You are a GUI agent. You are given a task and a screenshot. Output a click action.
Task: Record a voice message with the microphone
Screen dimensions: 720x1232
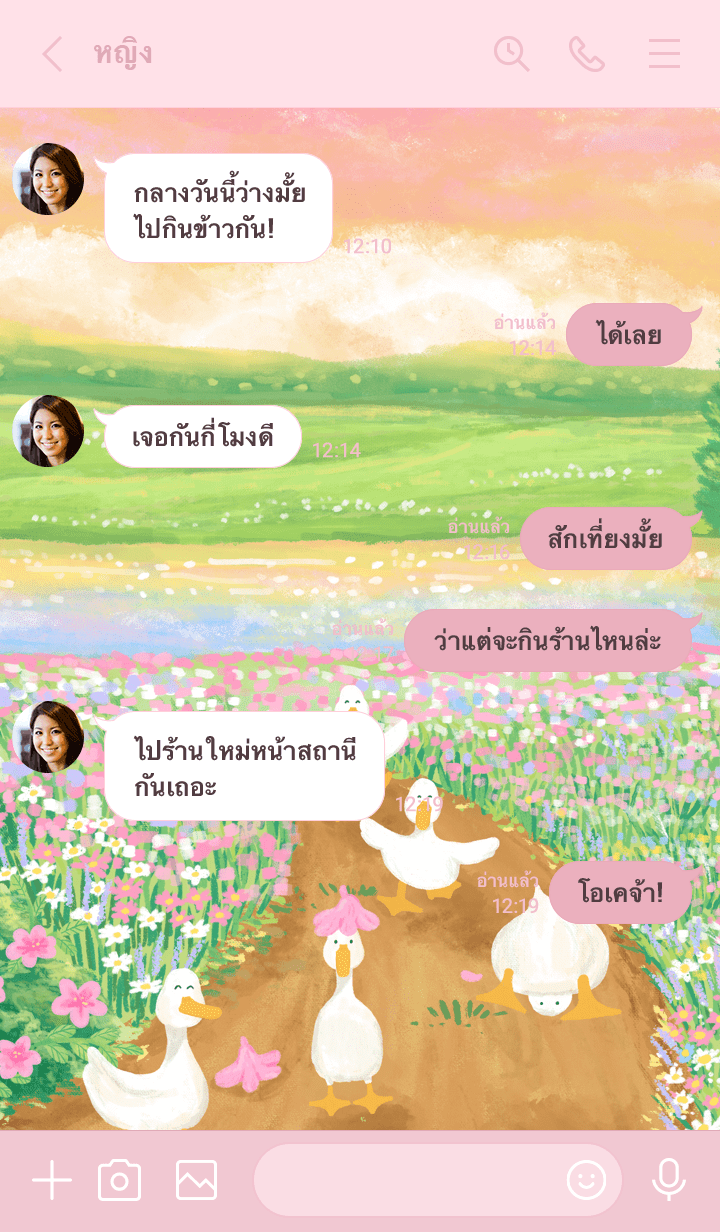669,1181
